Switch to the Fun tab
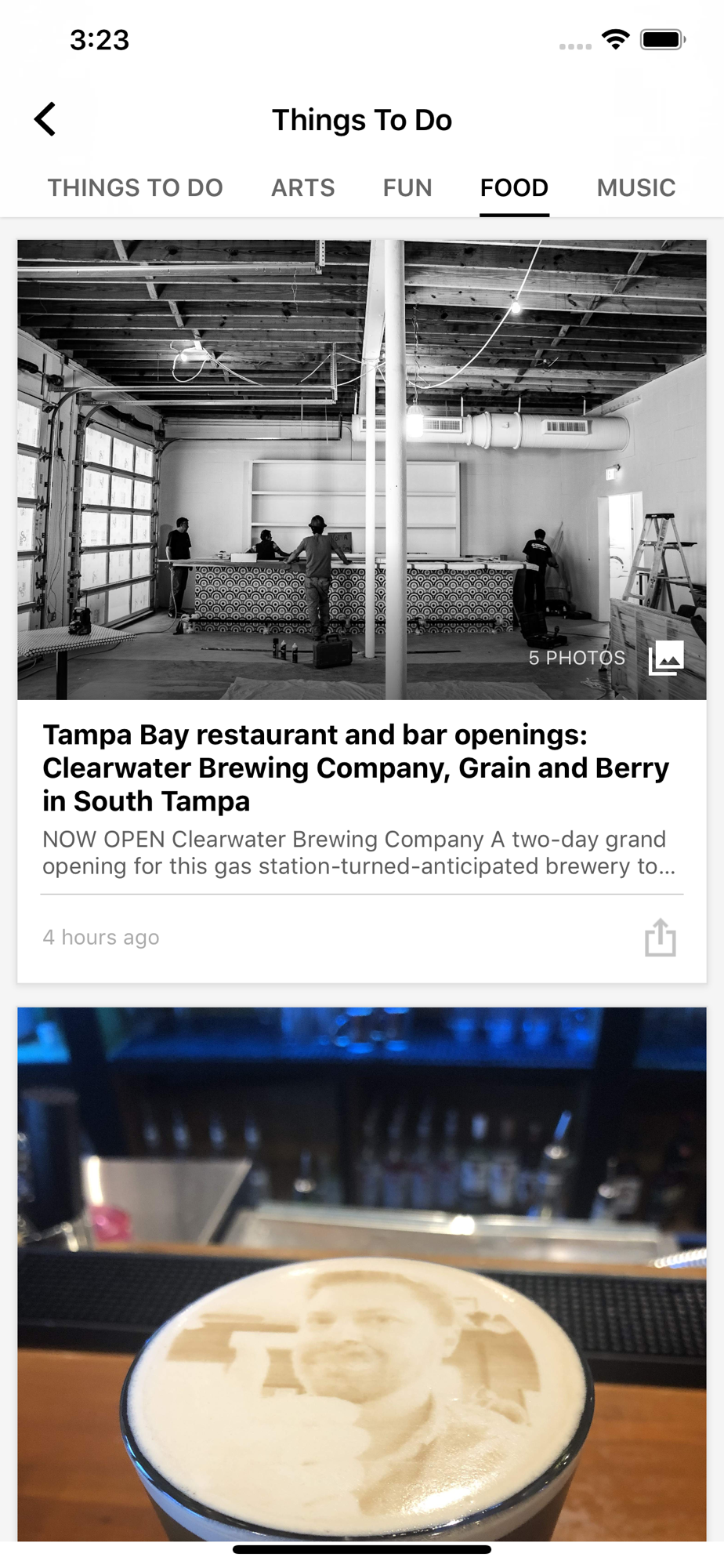The height and width of the screenshot is (1568, 724). (407, 188)
